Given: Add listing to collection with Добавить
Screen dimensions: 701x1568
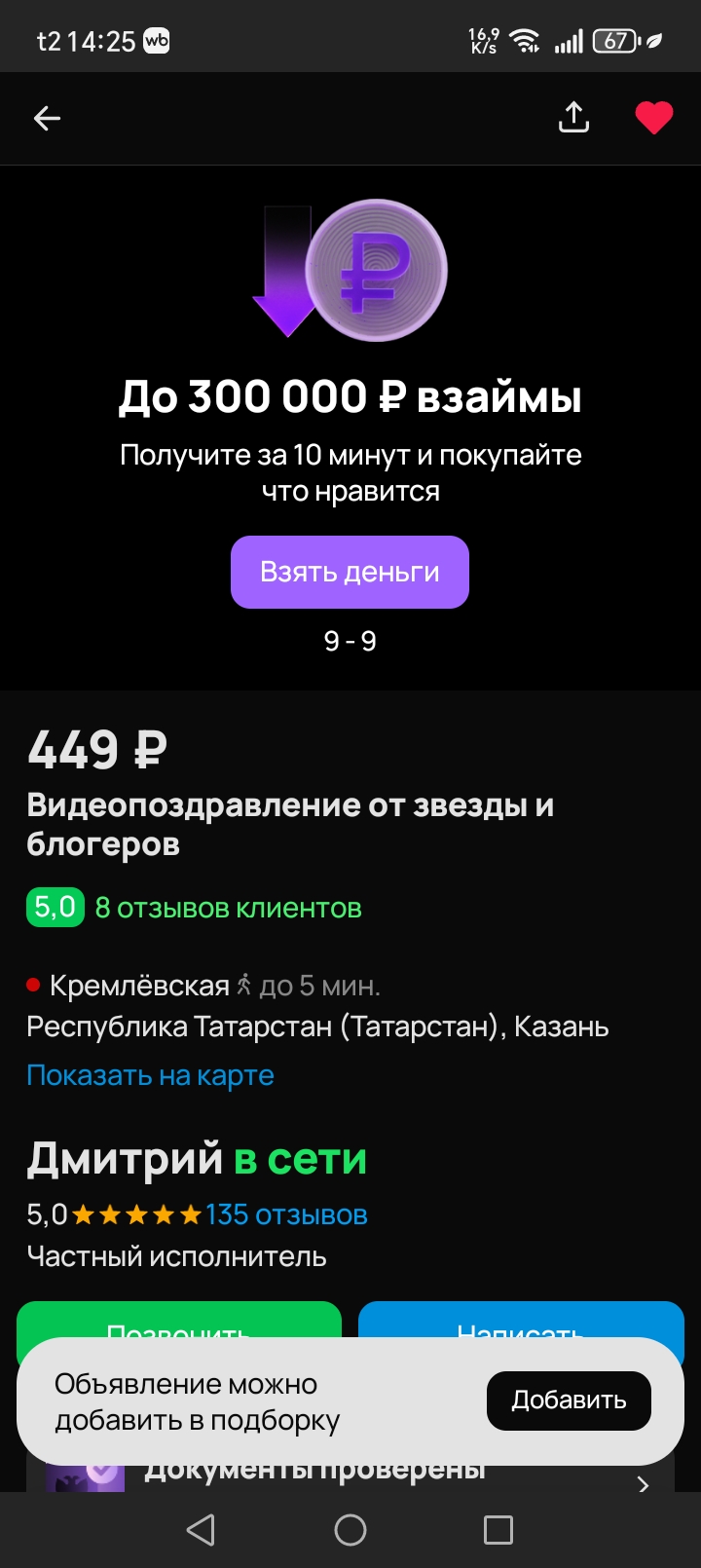Looking at the screenshot, I should click(x=569, y=1400).
